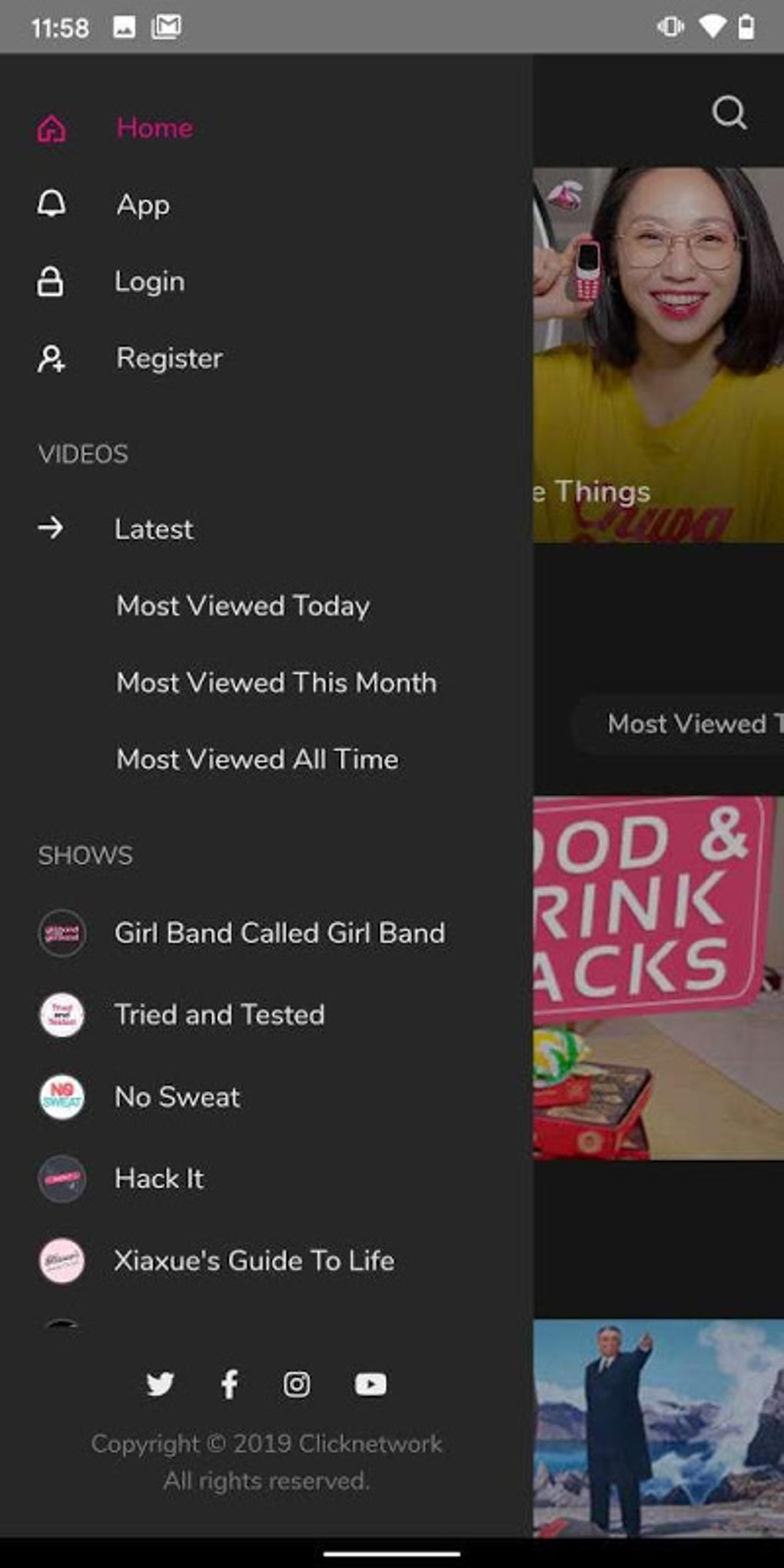Image resolution: width=784 pixels, height=1568 pixels.
Task: Select Most Viewed All Time
Action: pos(257,759)
